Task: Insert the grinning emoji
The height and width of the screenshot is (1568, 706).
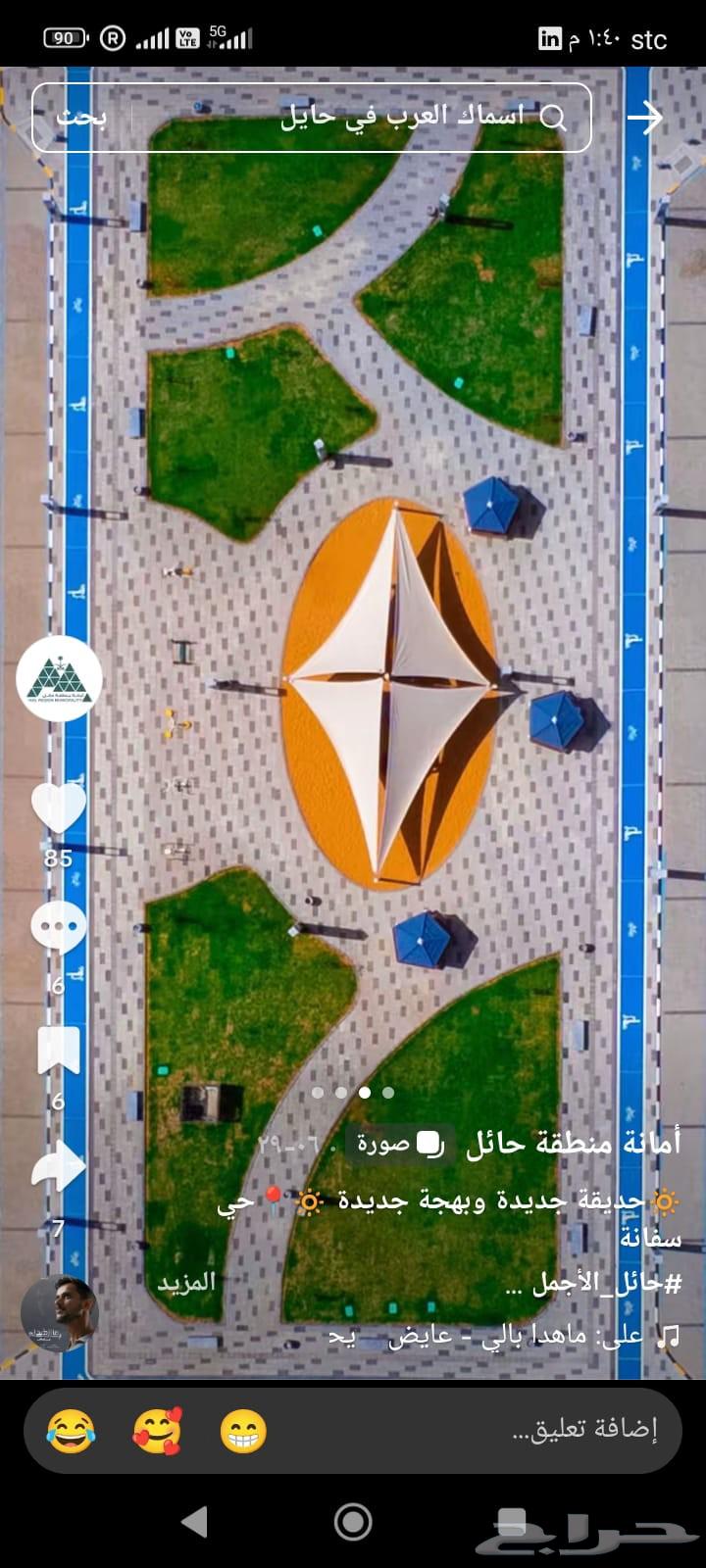Action: (x=243, y=1431)
